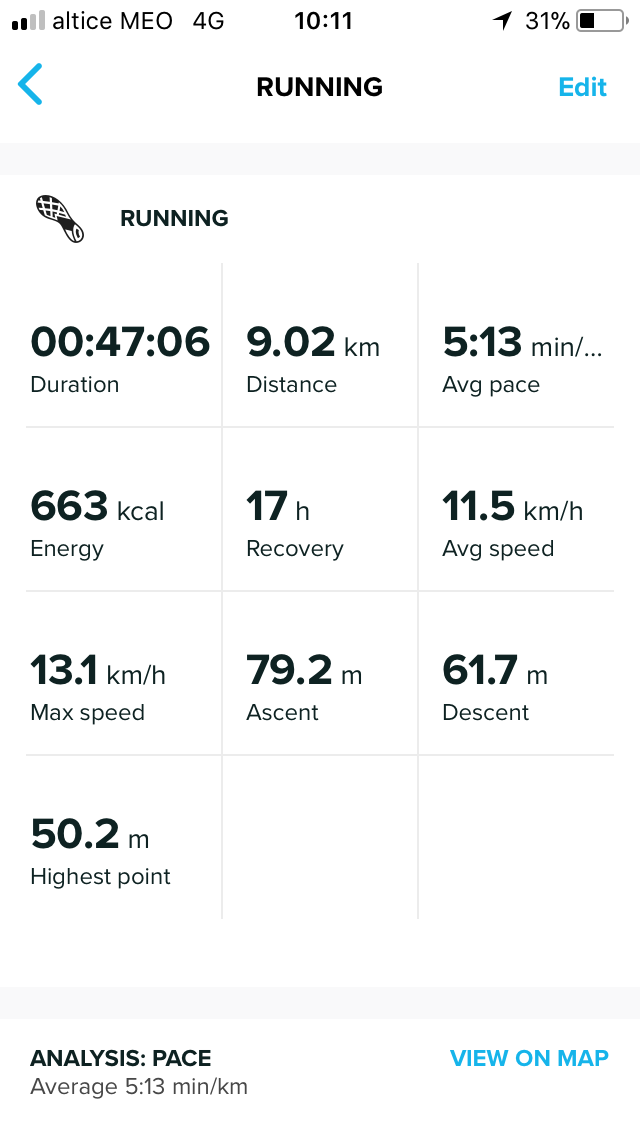Tap Edit to modify this run
This screenshot has height=1136, width=640.
[x=582, y=87]
